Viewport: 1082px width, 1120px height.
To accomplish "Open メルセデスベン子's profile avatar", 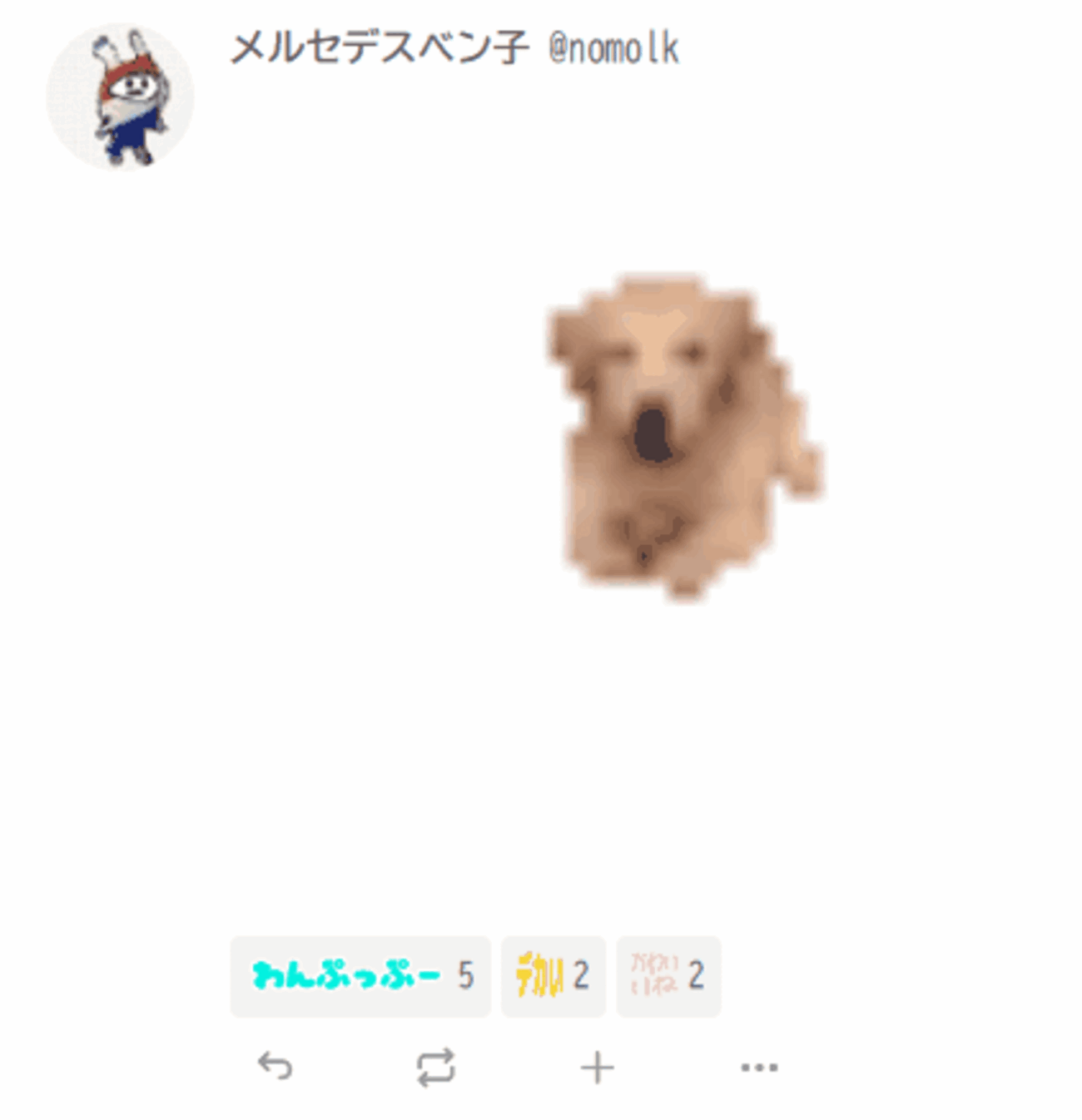I will pyautogui.click(x=120, y=97).
